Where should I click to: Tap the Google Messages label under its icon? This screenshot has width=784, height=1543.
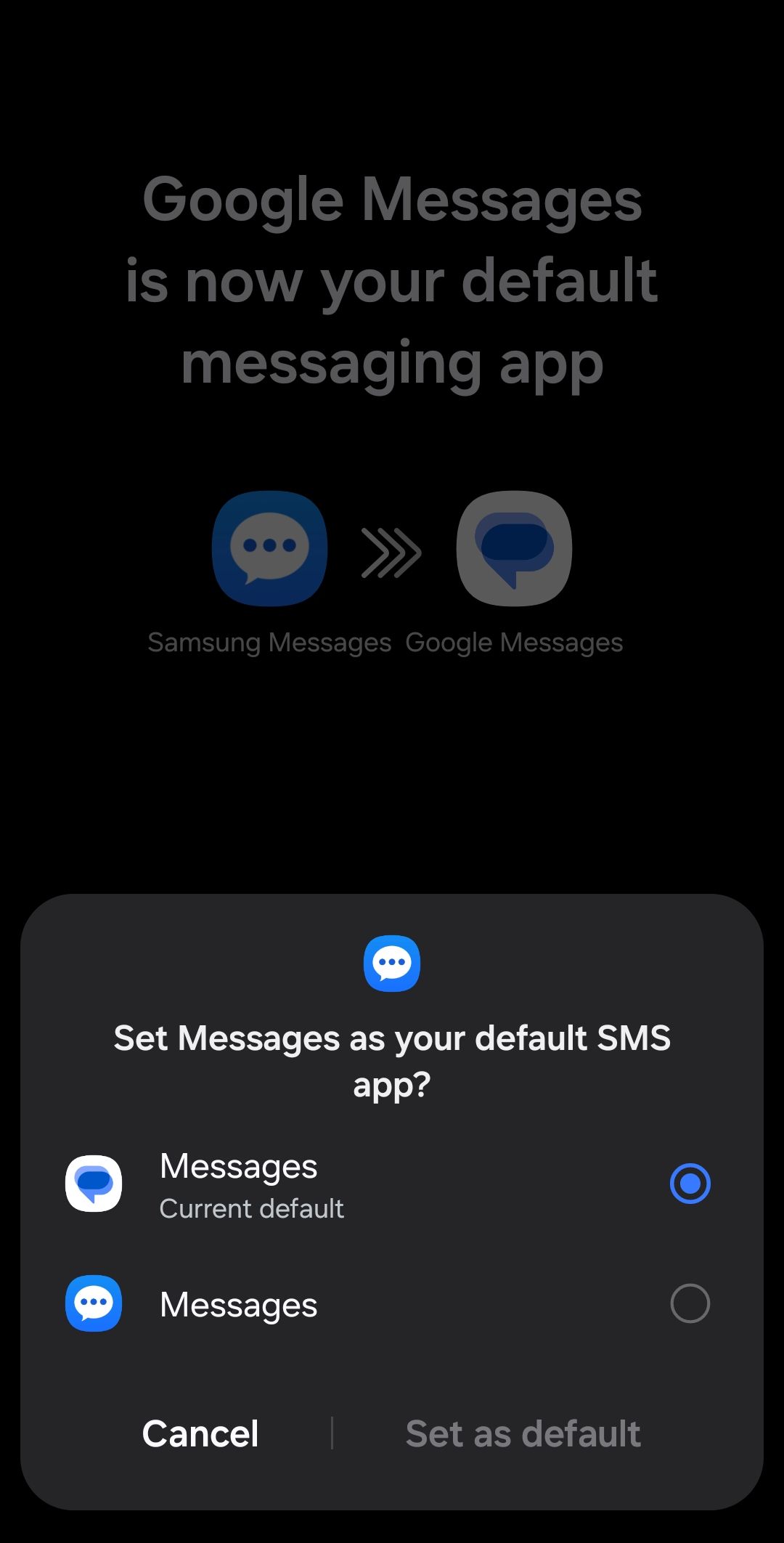pyautogui.click(x=514, y=642)
